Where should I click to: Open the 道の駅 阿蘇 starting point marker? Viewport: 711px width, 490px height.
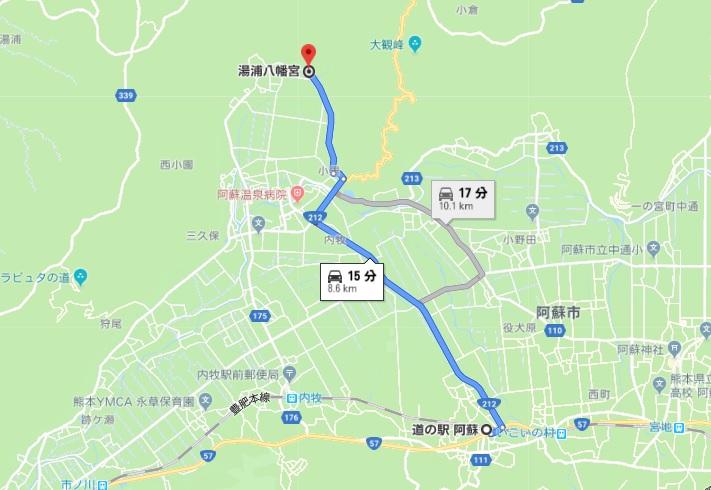point(487,429)
